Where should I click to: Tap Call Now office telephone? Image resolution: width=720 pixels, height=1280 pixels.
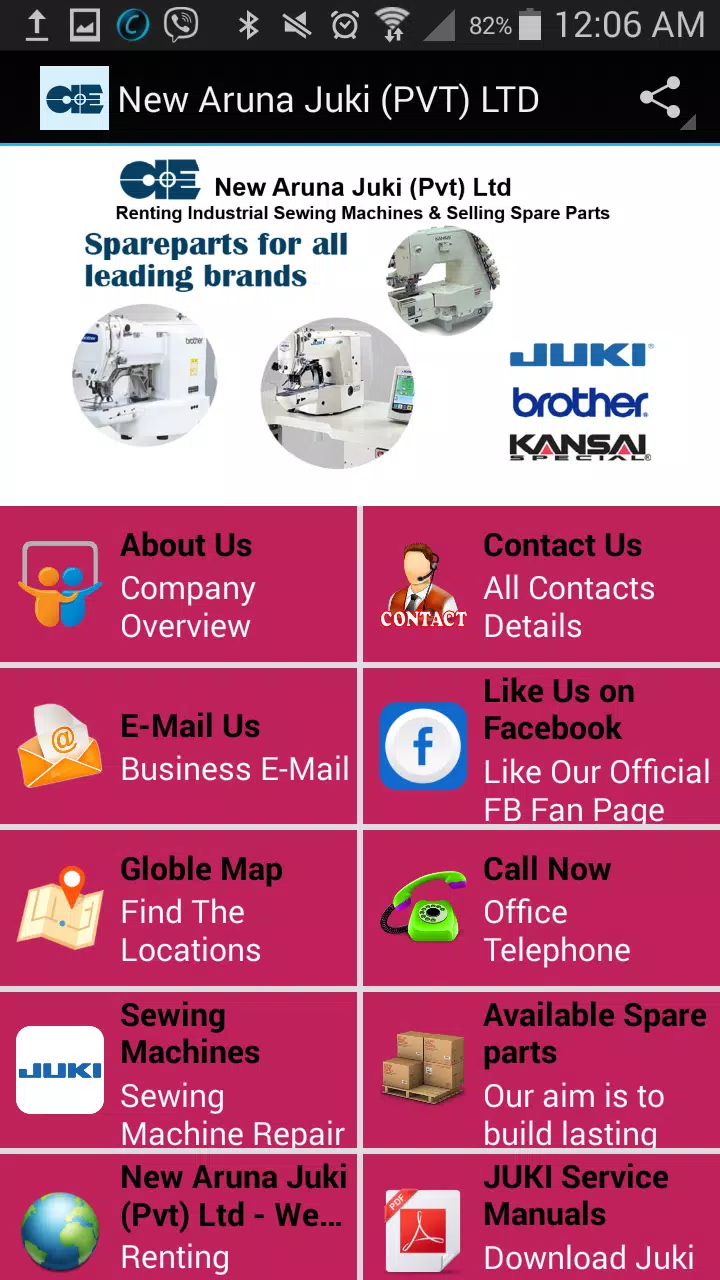point(541,909)
